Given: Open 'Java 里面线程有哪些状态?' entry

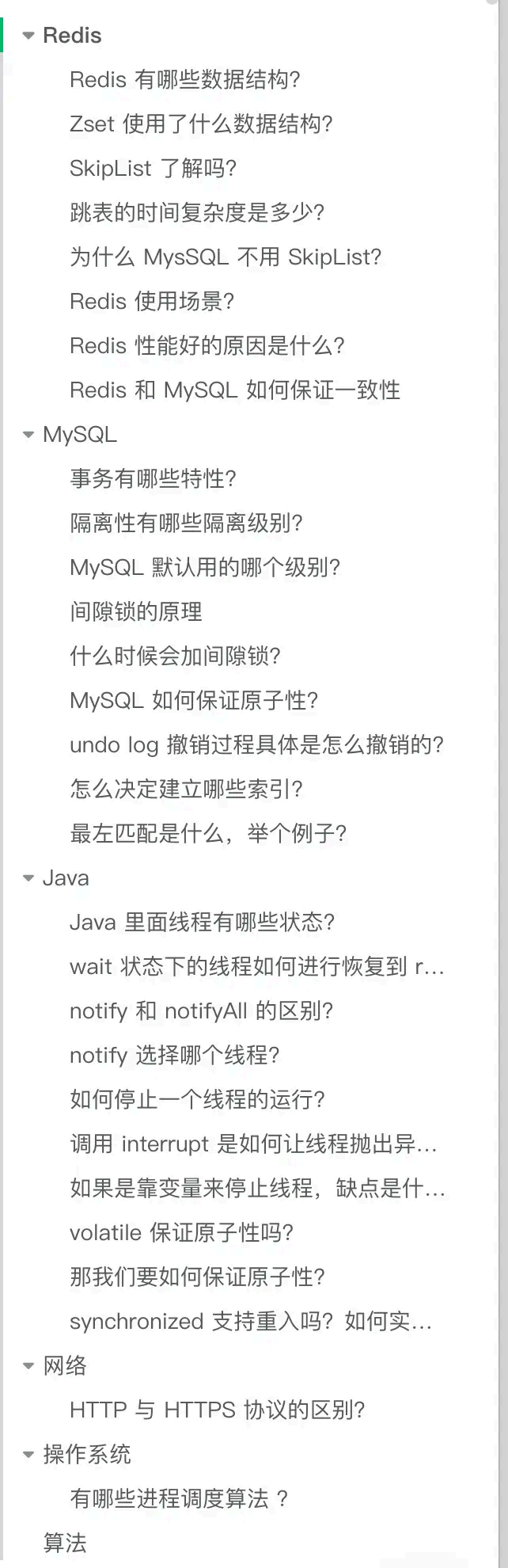Looking at the screenshot, I should coord(202,923).
